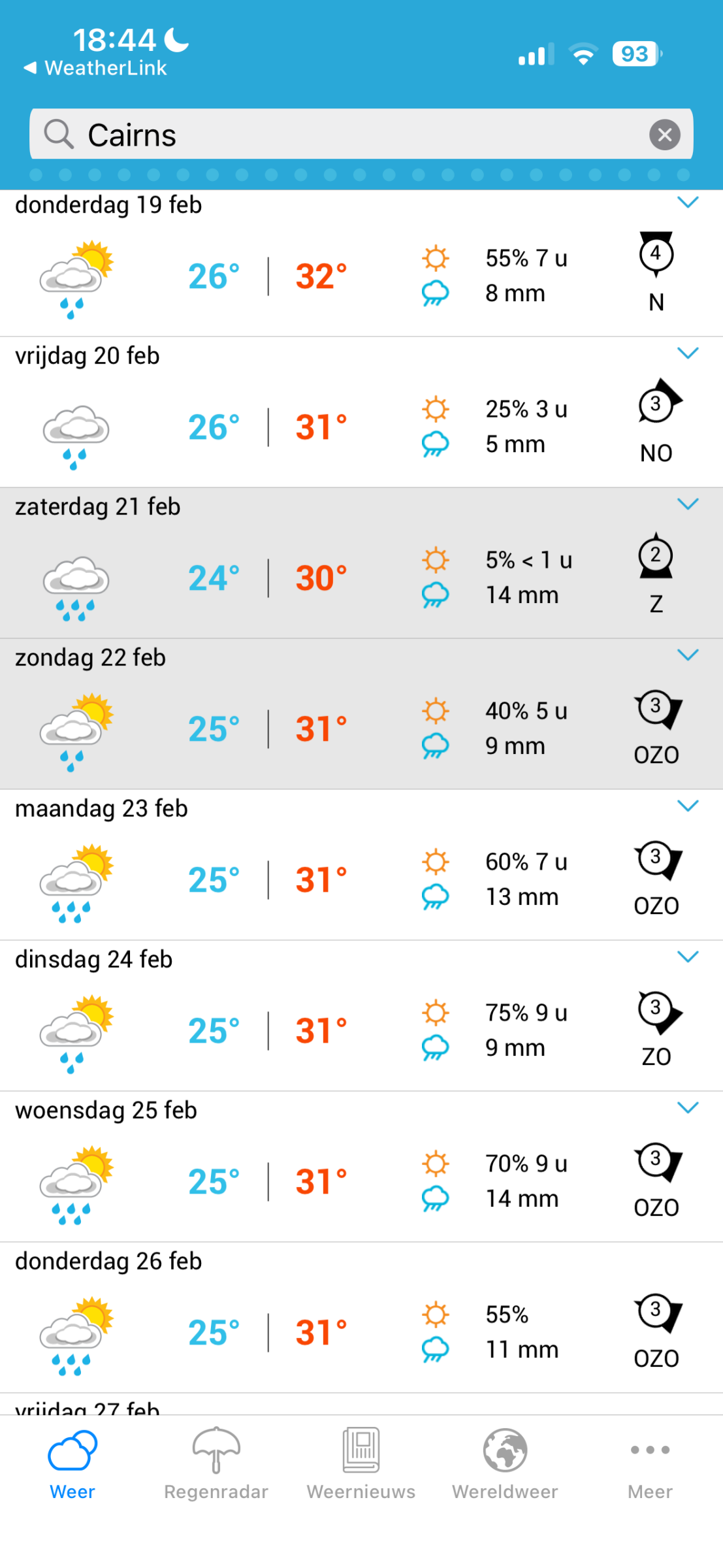
Task: Expand the maandag 23 feb forecast
Action: [688, 806]
